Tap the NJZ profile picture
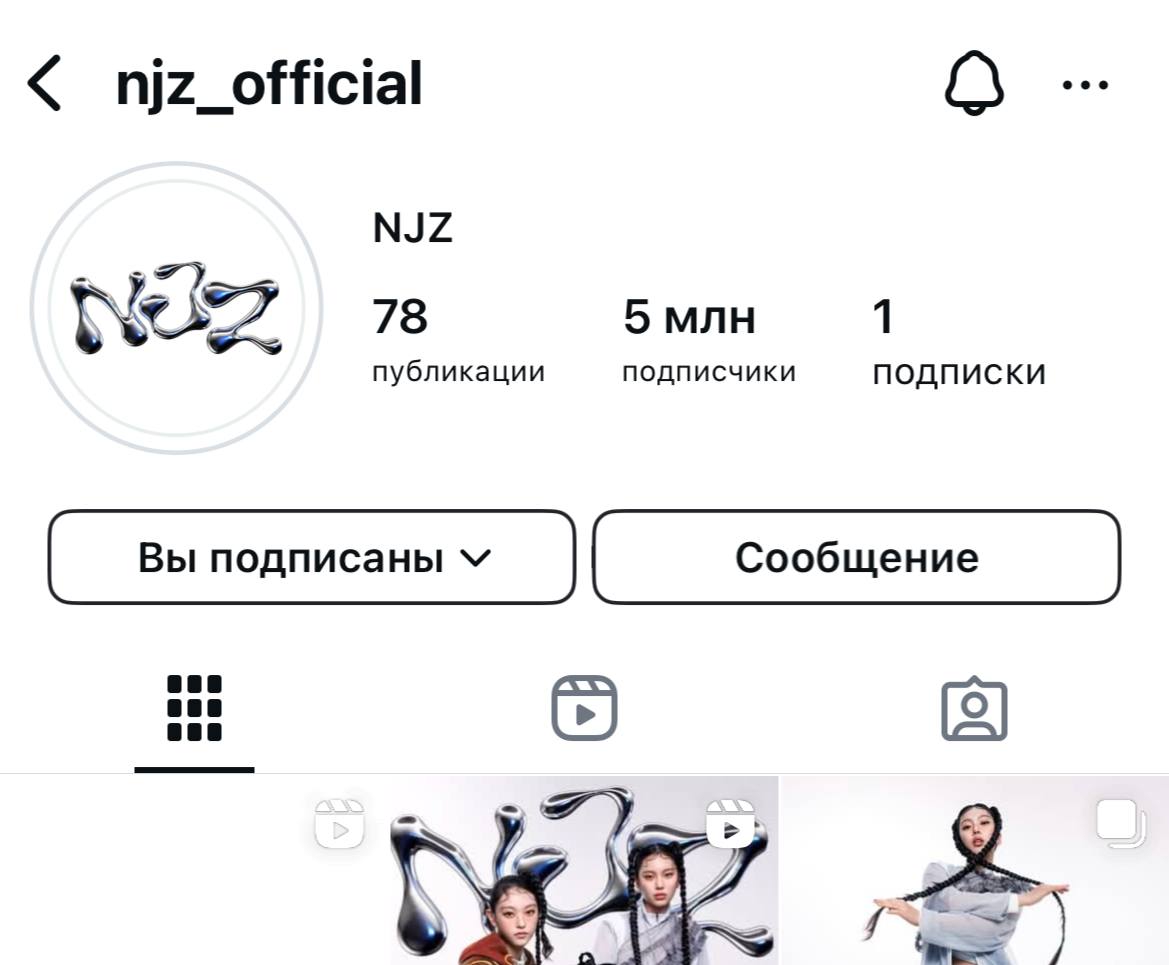Screen dimensions: 1169x965 176,308
